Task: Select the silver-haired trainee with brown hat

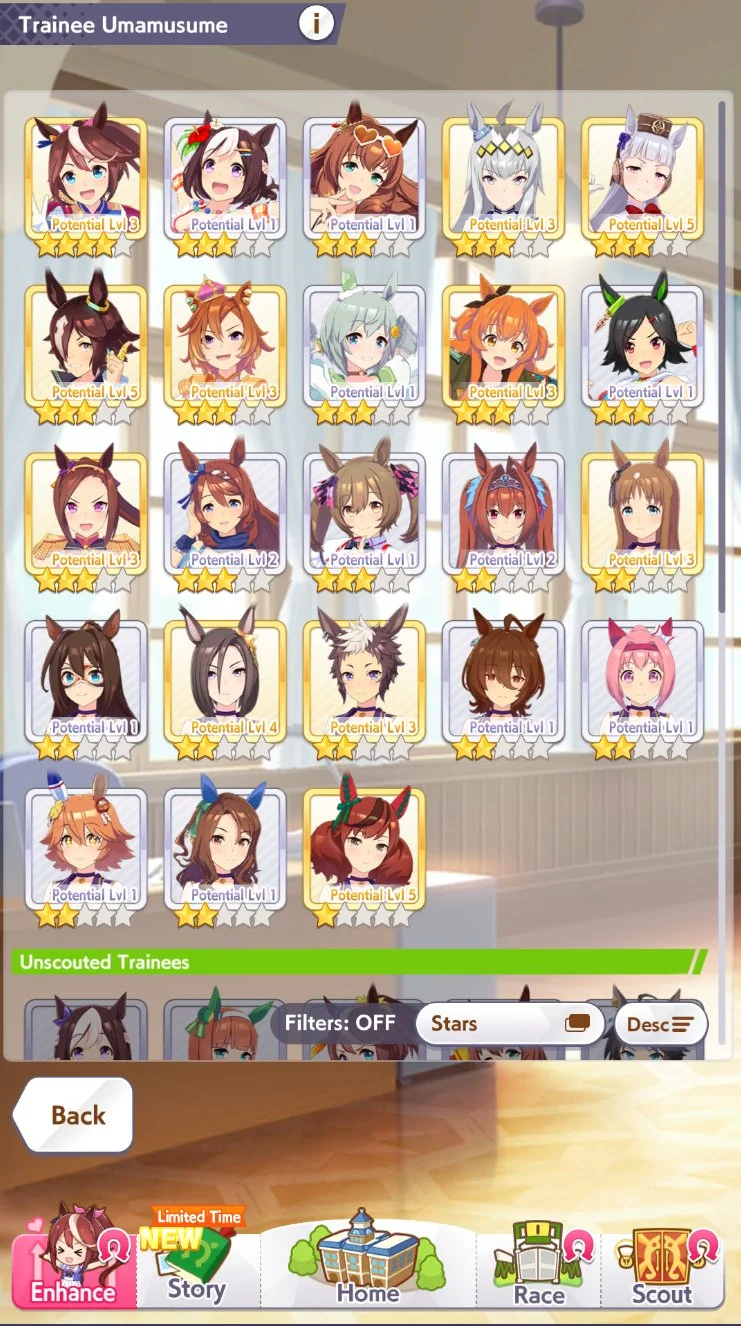Action: click(642, 178)
